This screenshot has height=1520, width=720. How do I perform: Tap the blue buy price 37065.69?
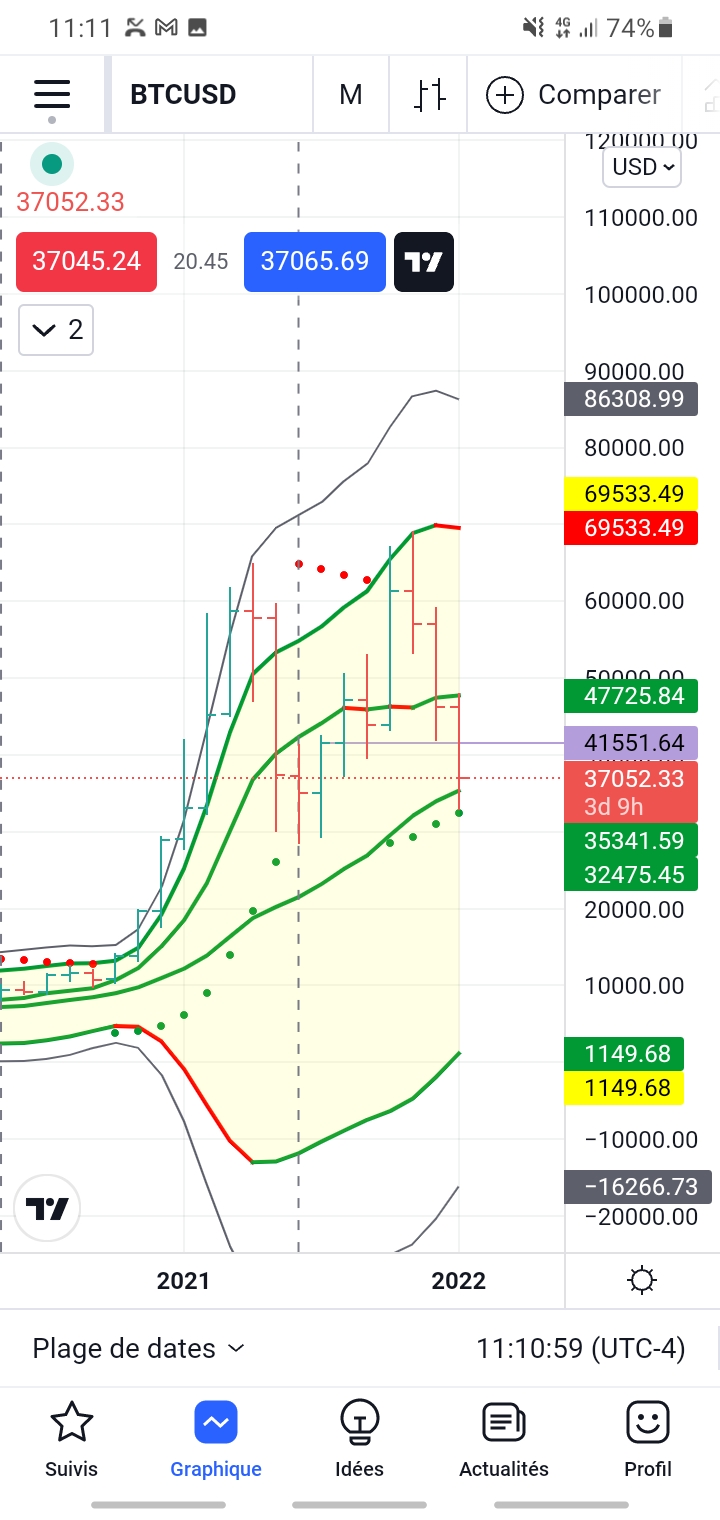[x=314, y=262]
